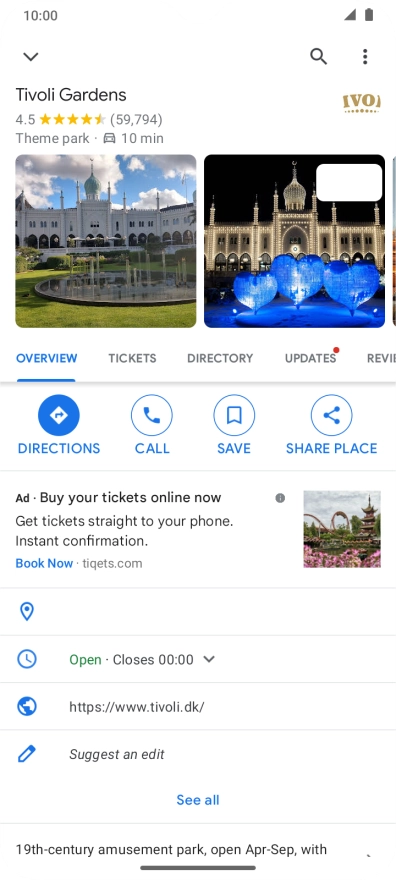Open the address row with the pin icon
The image size is (396, 880).
[198, 612]
